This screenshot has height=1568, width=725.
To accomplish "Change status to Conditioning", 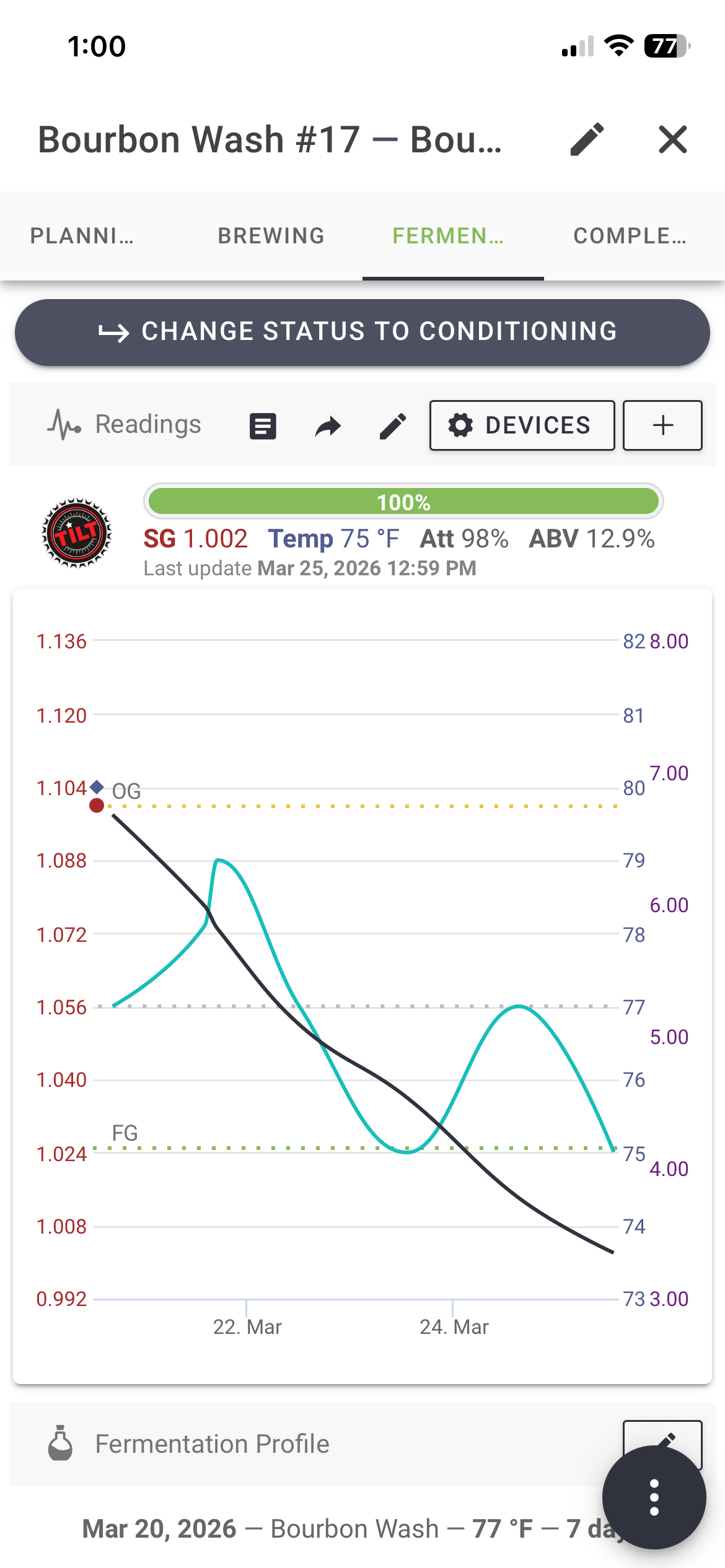I will [362, 333].
